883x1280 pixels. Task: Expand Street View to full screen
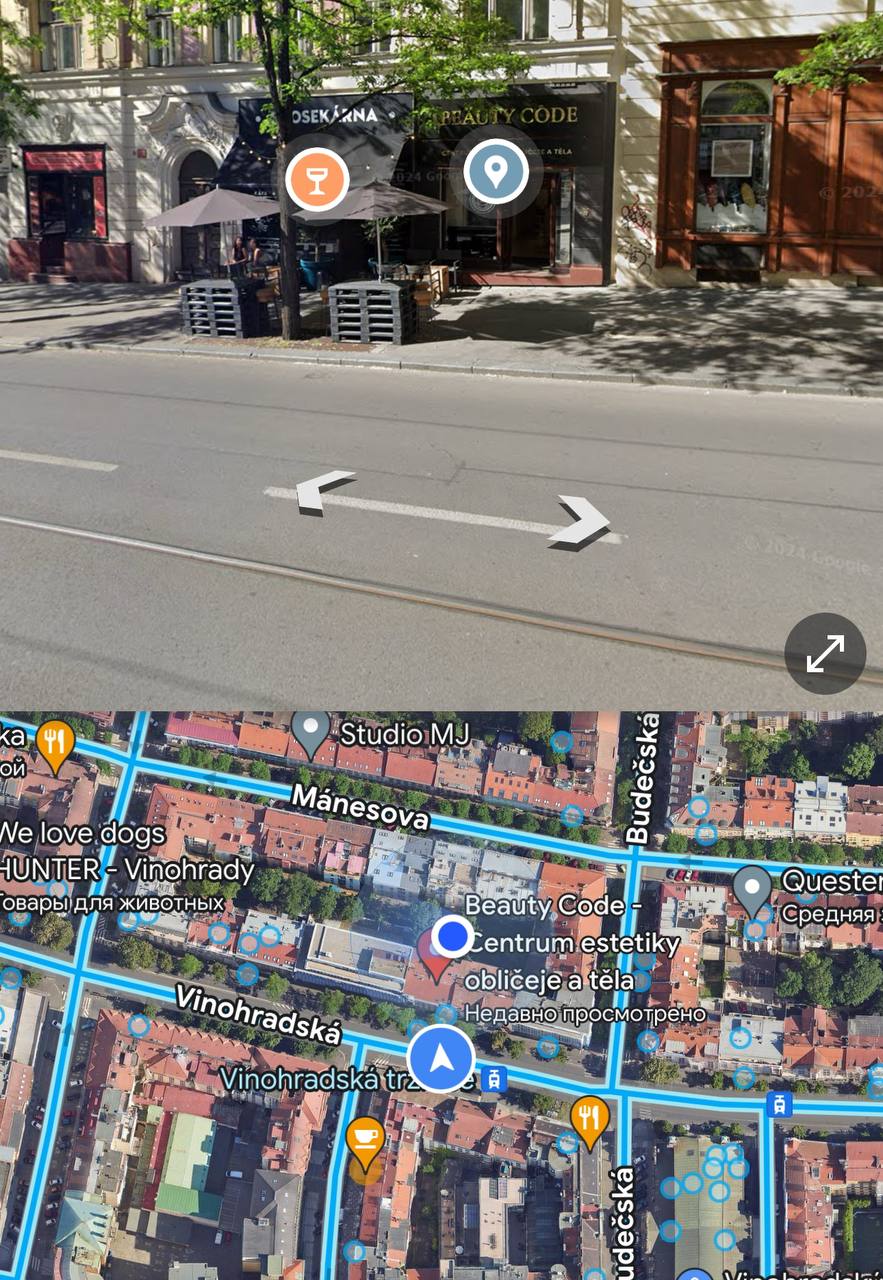click(825, 653)
